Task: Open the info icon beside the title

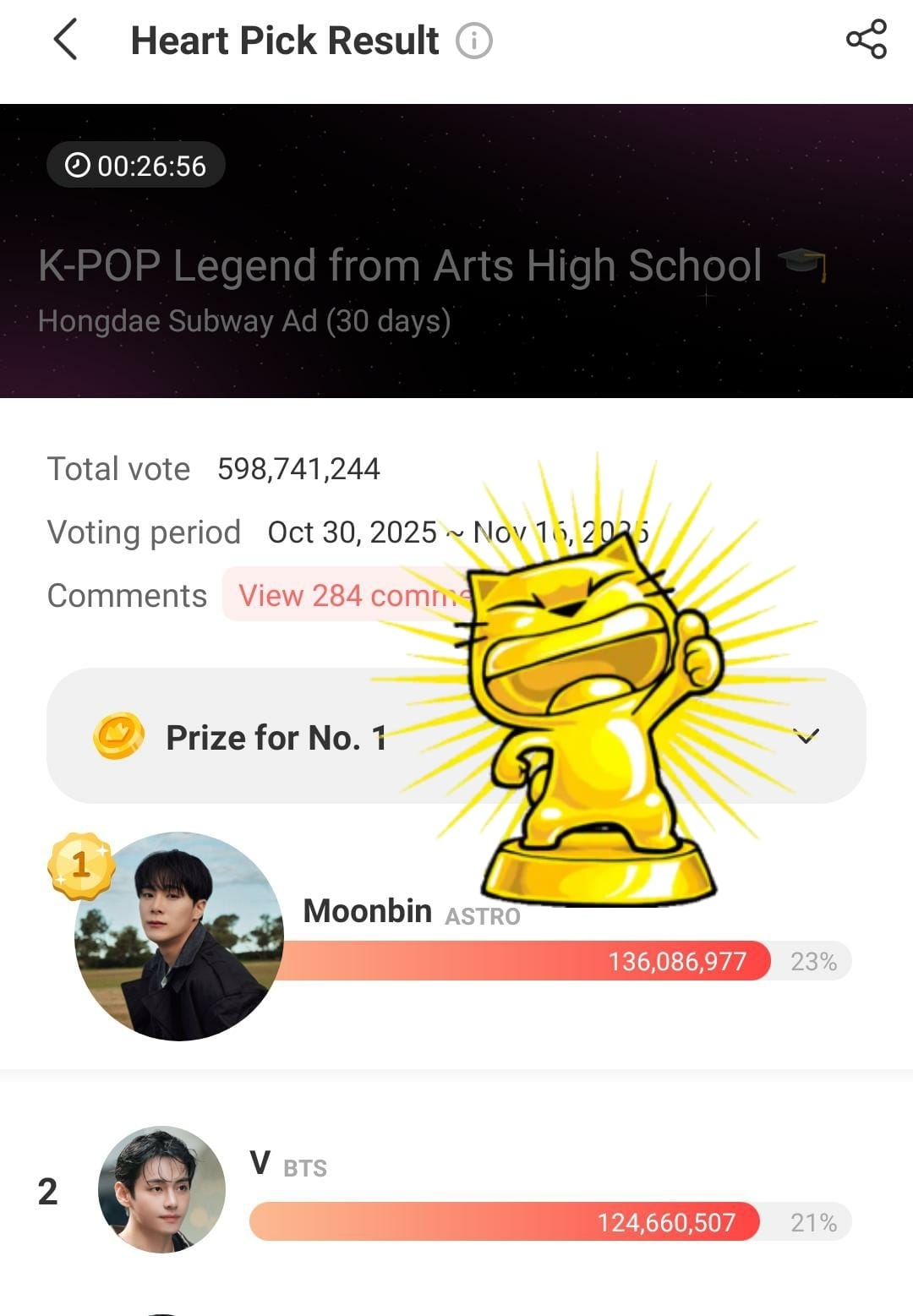Action: tap(474, 41)
